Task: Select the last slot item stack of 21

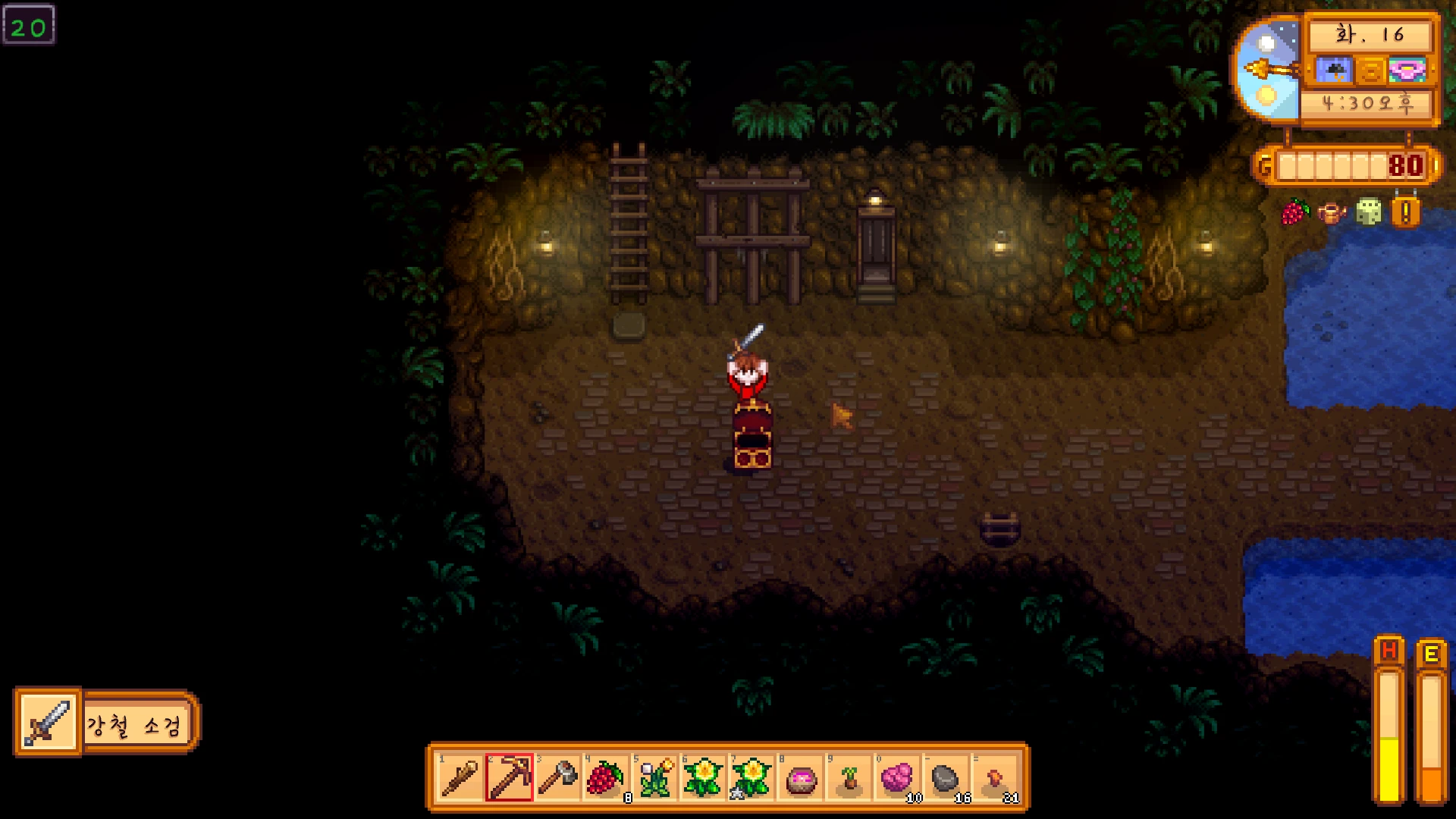Action: (x=995, y=778)
